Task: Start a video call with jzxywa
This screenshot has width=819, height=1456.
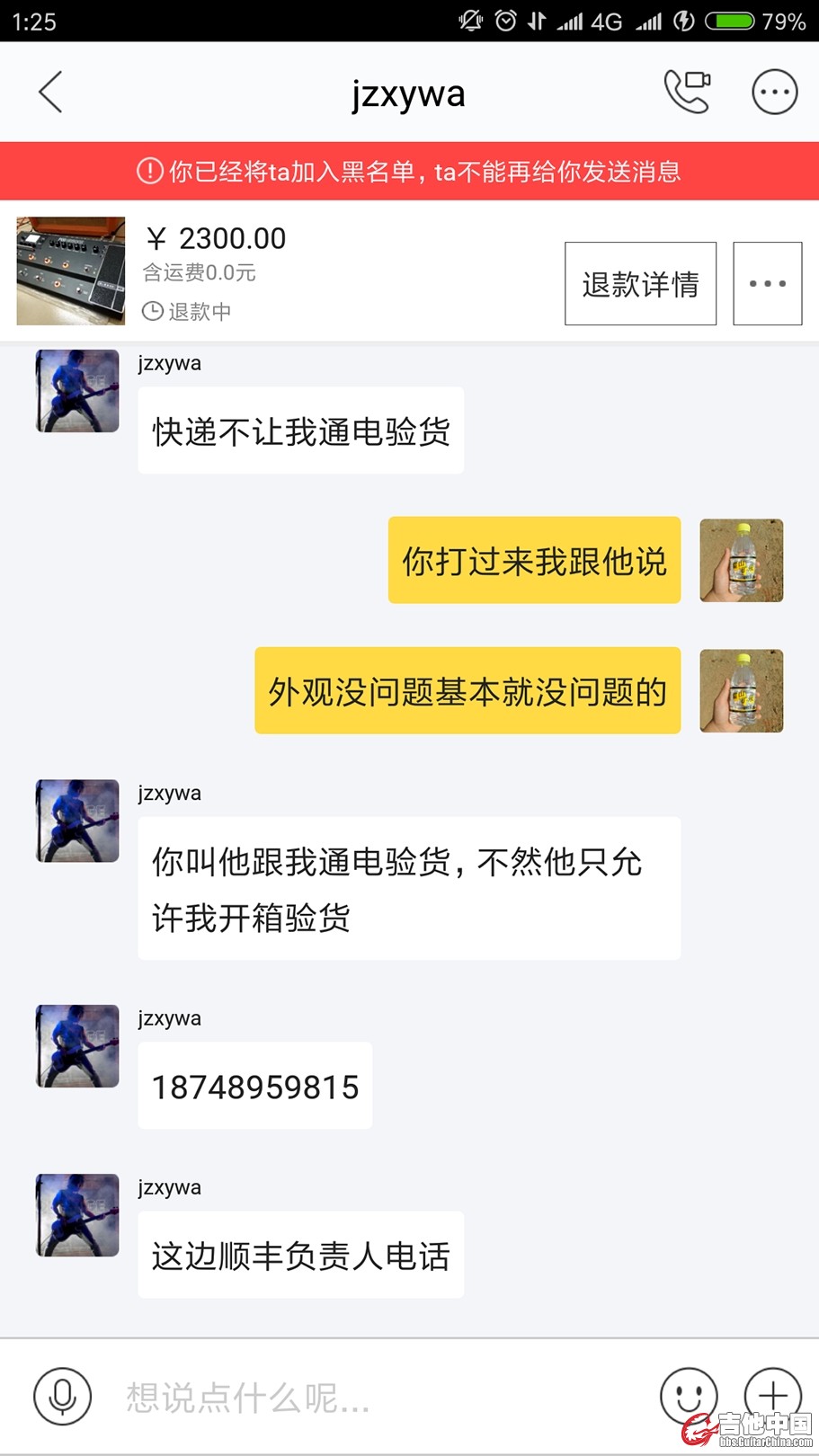Action: pos(687,92)
